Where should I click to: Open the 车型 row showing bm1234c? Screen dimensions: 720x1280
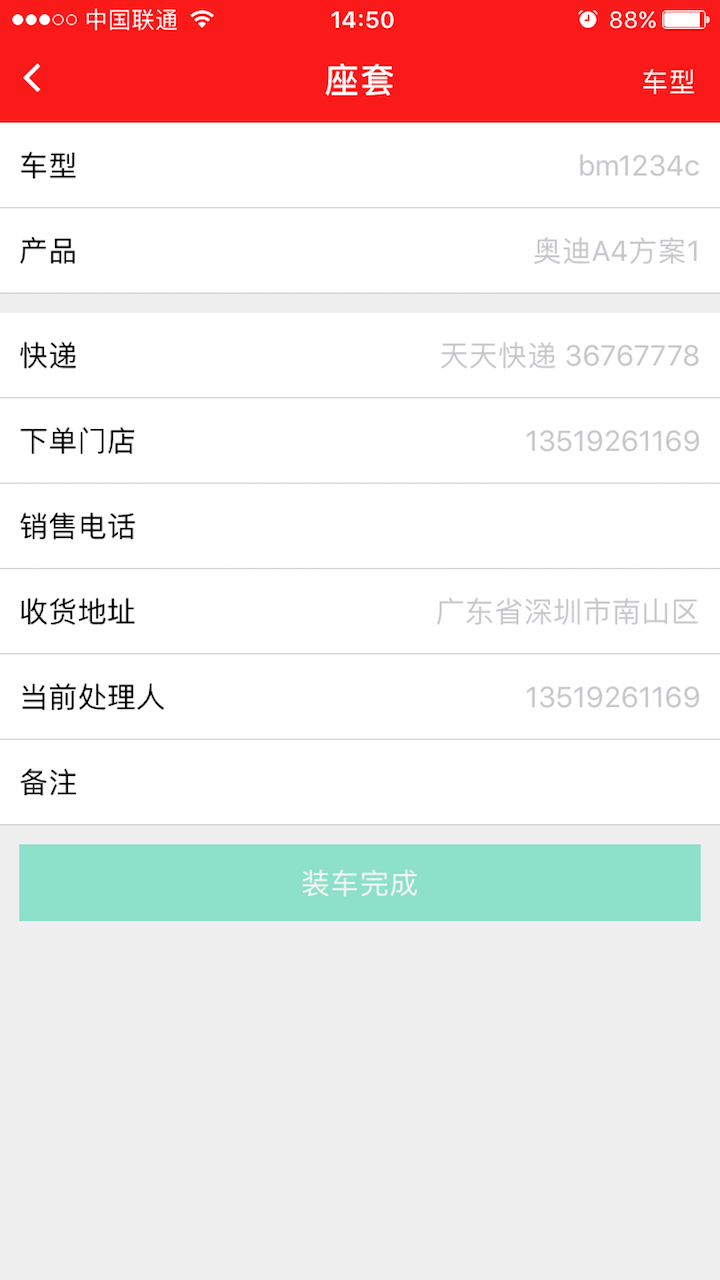click(360, 166)
